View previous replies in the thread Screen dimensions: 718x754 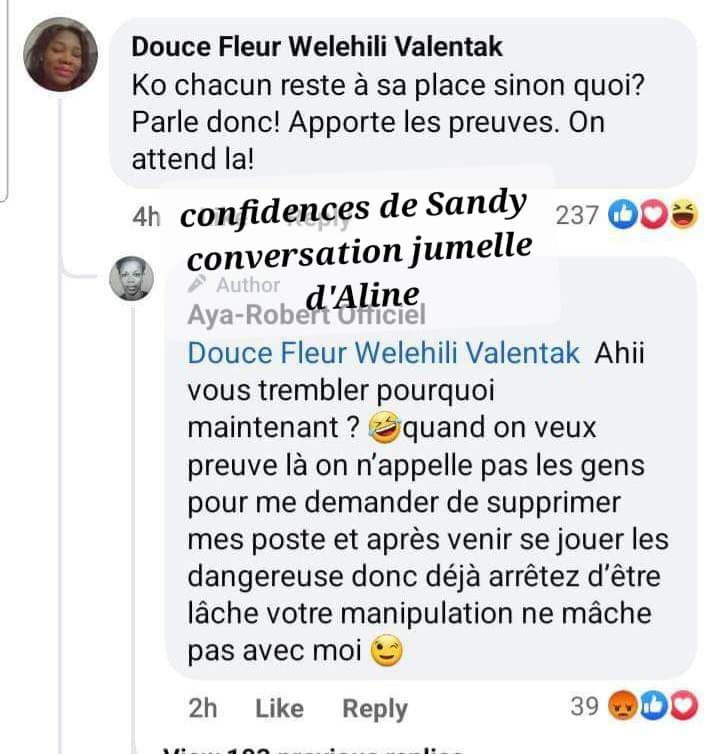coord(312,749)
